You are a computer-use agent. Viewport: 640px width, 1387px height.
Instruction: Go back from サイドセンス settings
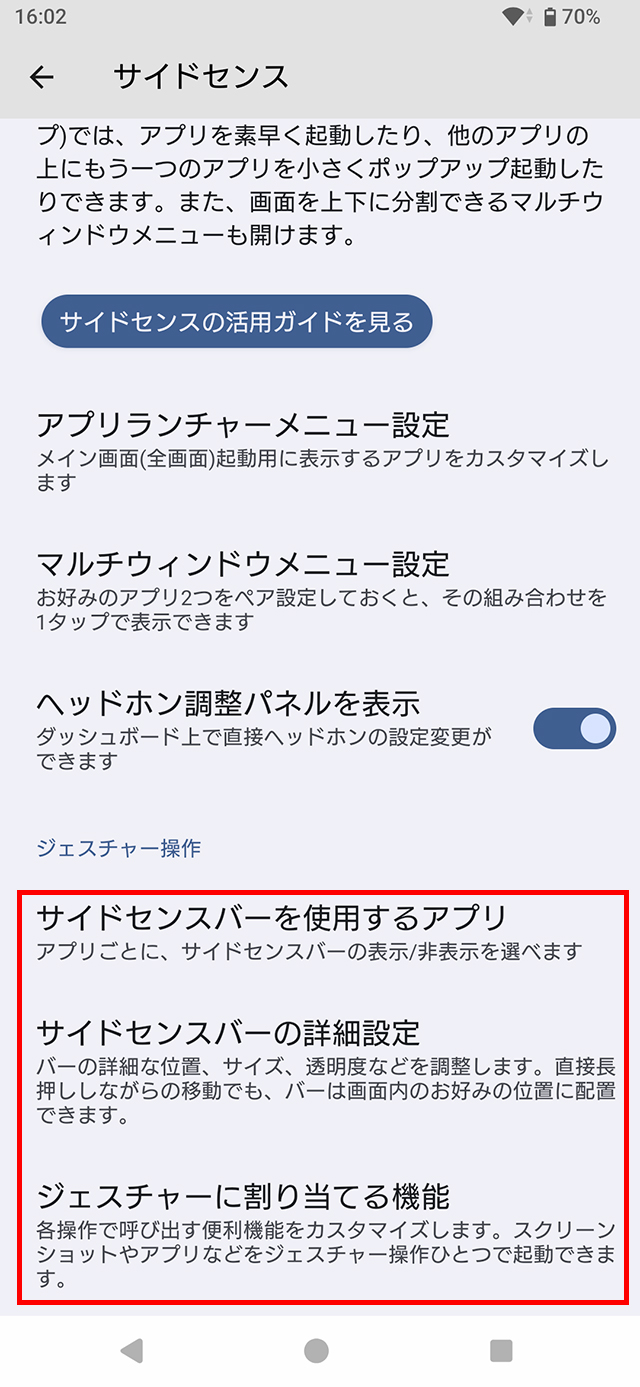coord(42,77)
